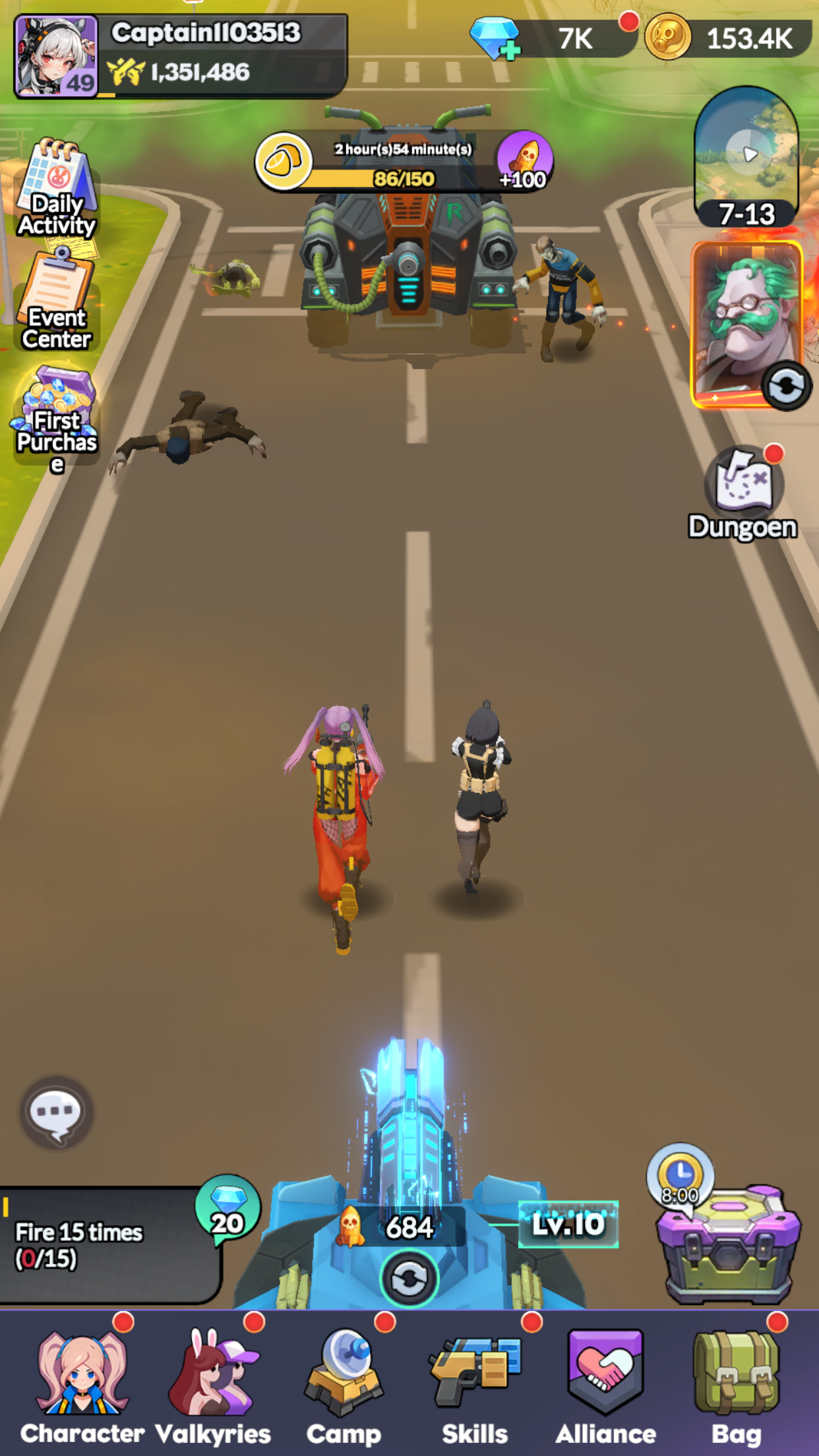This screenshot has height=1456, width=819.
Task: Claim the +100 ammo bonus
Action: click(525, 162)
